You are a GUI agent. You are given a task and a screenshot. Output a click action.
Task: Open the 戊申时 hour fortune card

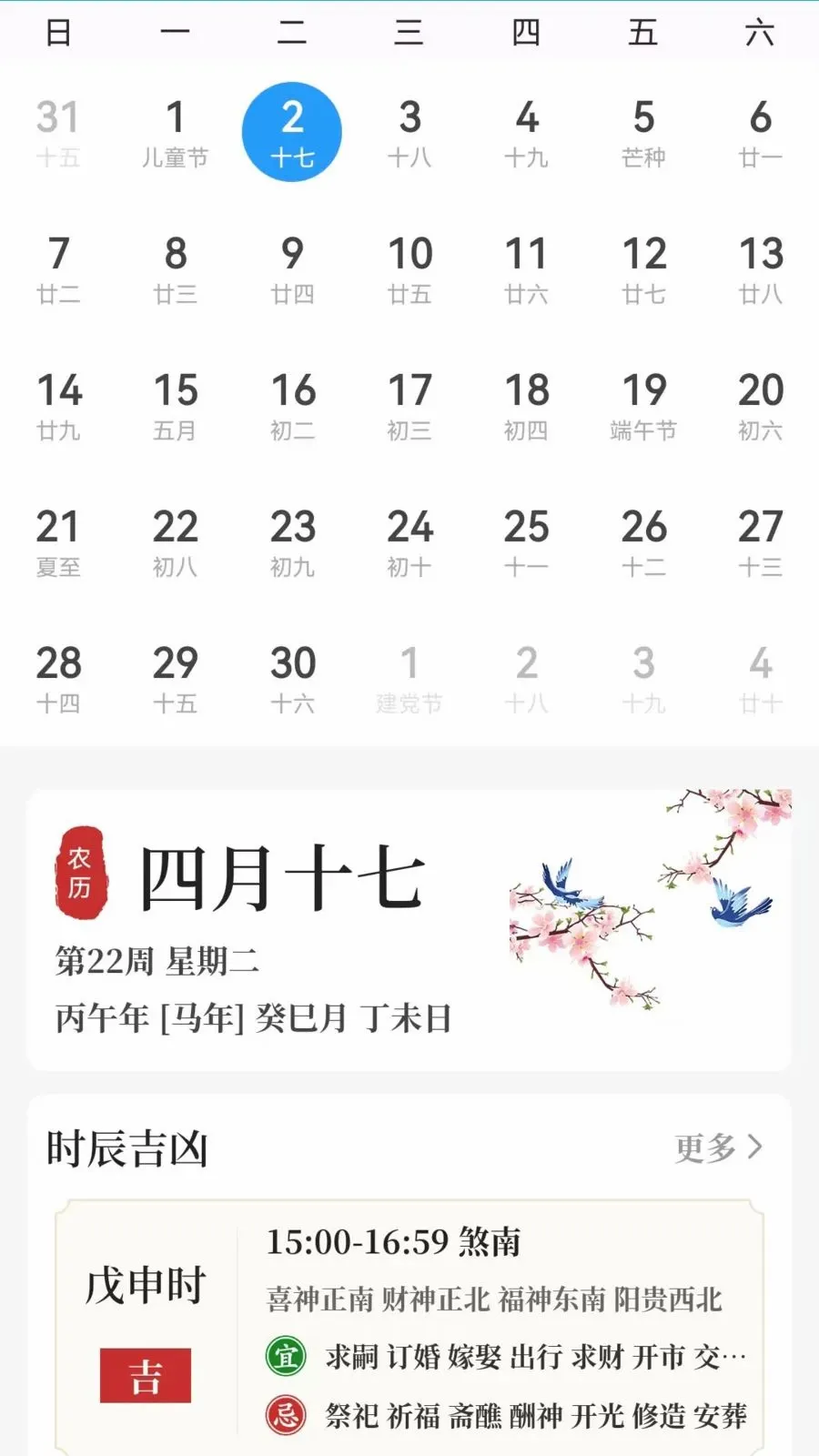[x=409, y=1329]
